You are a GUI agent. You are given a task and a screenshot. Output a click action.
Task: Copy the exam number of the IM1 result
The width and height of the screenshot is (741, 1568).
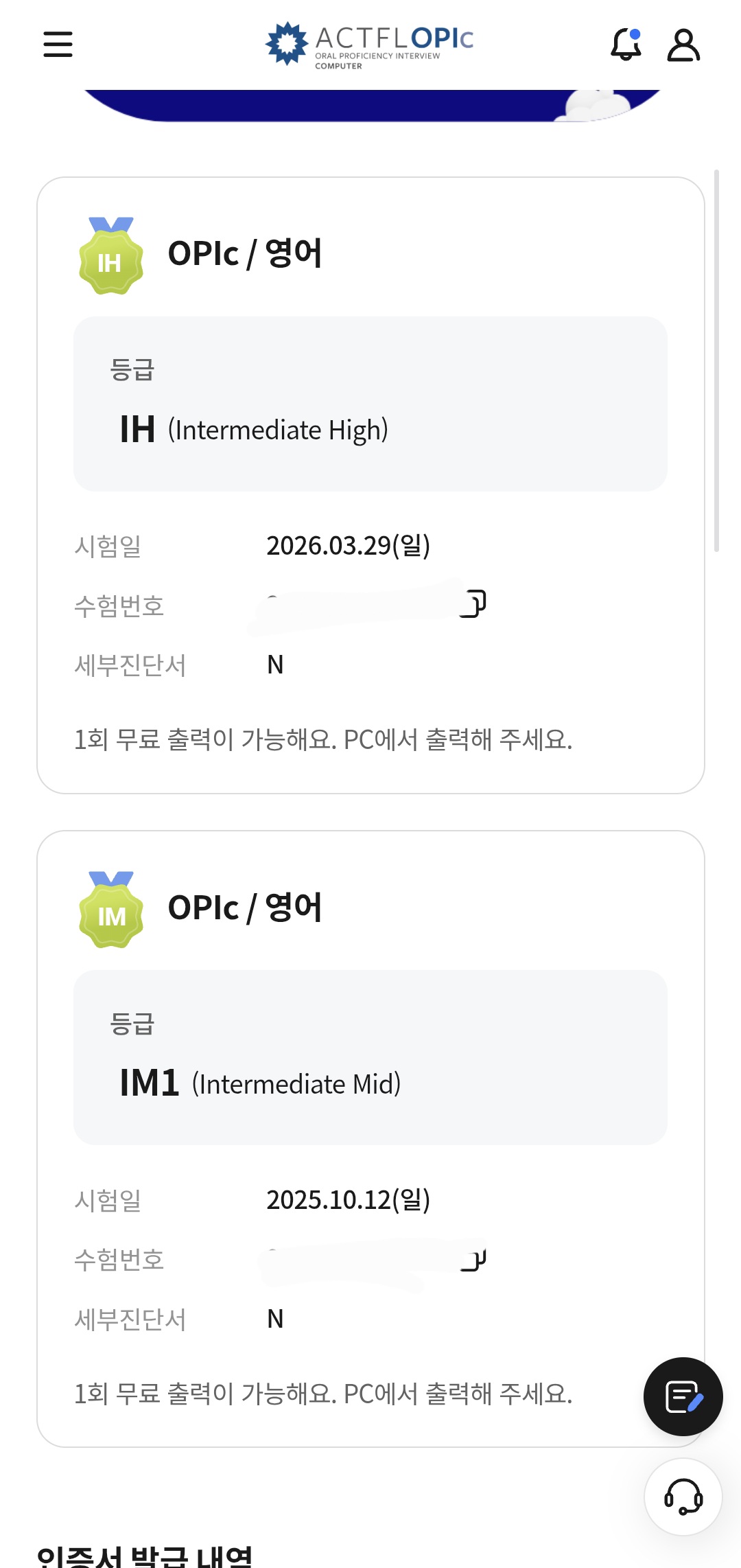pos(473,1260)
